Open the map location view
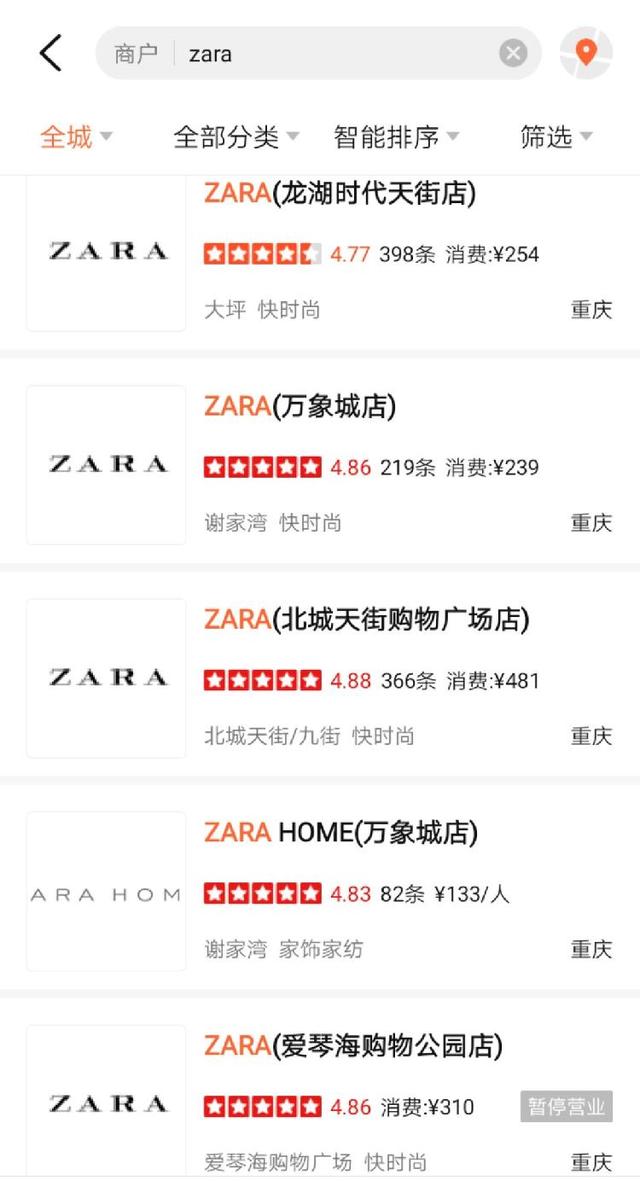 pos(586,53)
